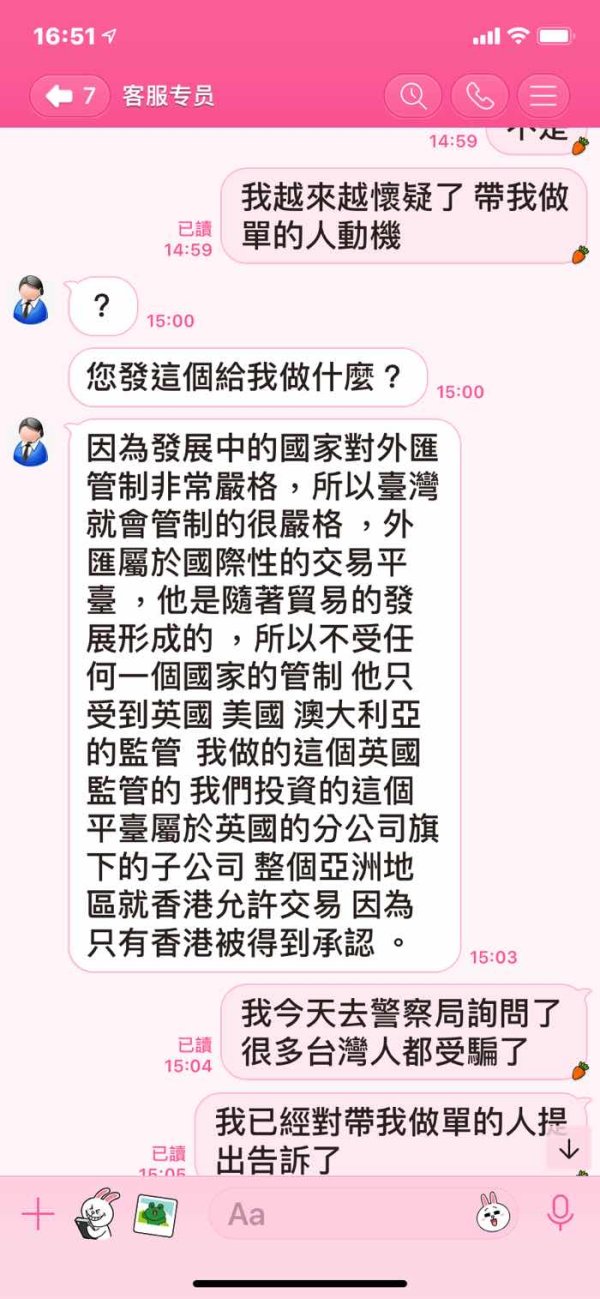Open the plus attachment menu
Screen dimensions: 600x1299
pos(37,1214)
